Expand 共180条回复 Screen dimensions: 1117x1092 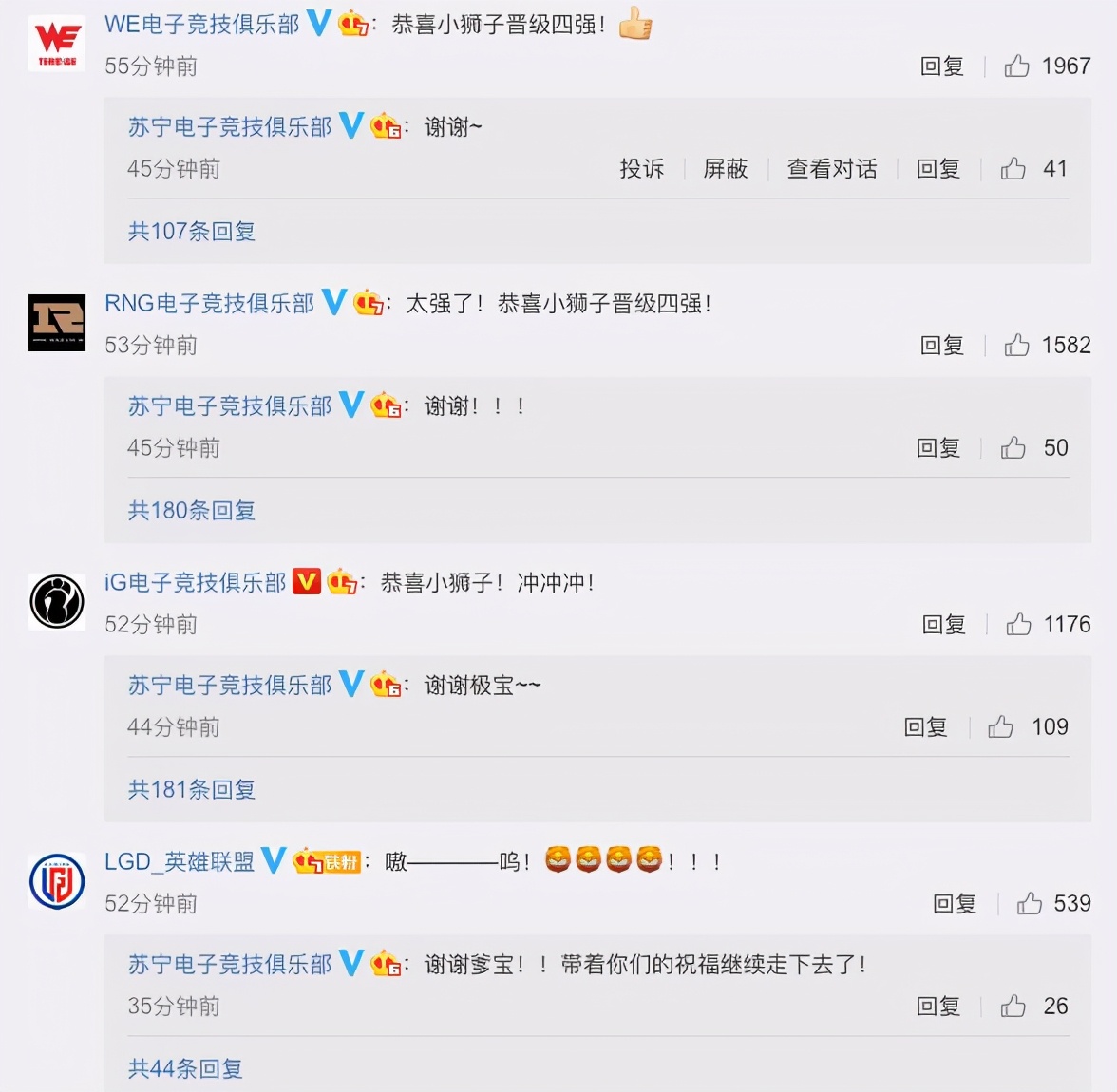[191, 510]
